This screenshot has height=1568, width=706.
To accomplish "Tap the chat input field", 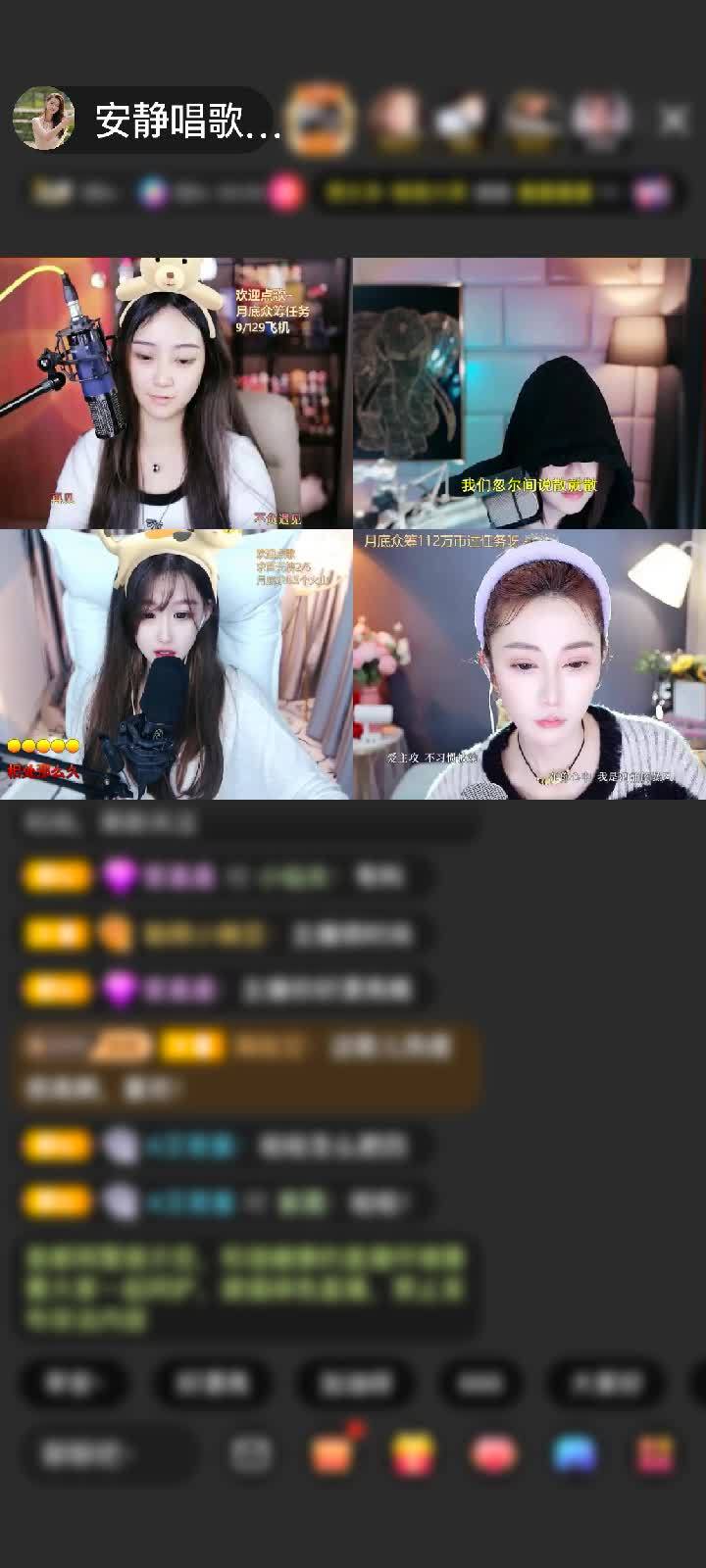I will 108,1453.
